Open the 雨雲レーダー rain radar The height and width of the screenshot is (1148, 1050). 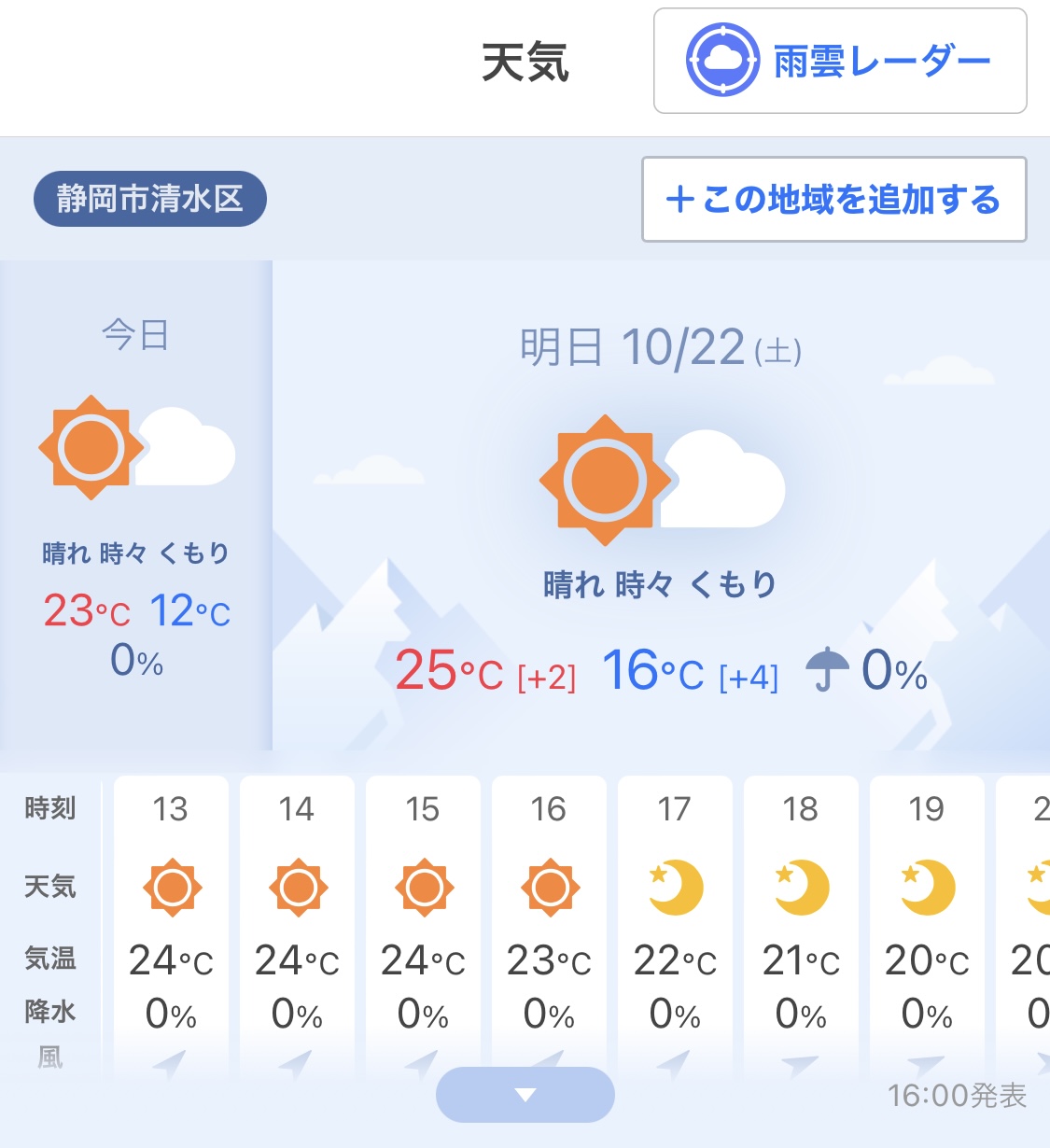coord(839,62)
